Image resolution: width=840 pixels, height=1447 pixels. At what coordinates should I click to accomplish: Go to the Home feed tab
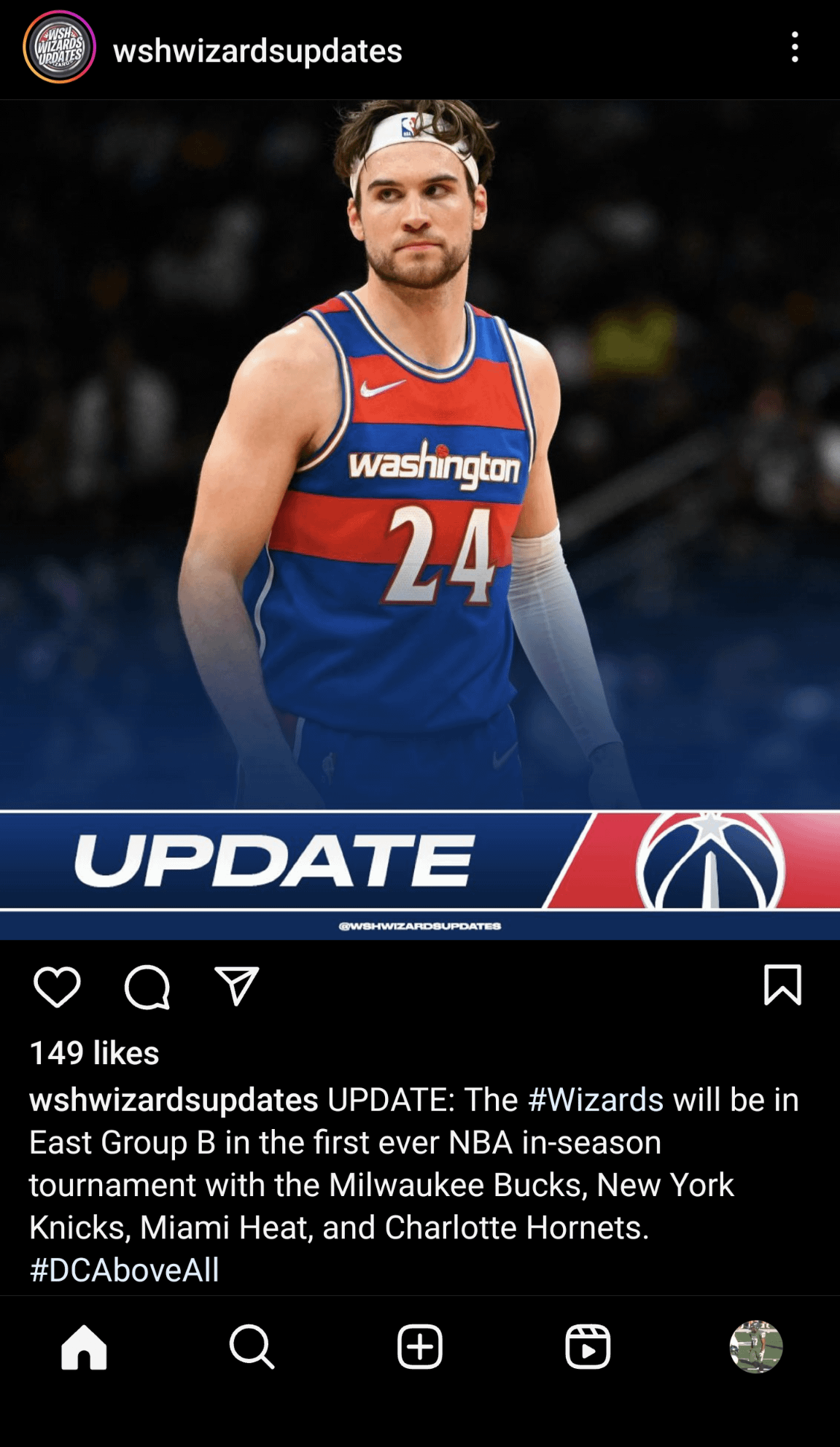(x=84, y=1346)
